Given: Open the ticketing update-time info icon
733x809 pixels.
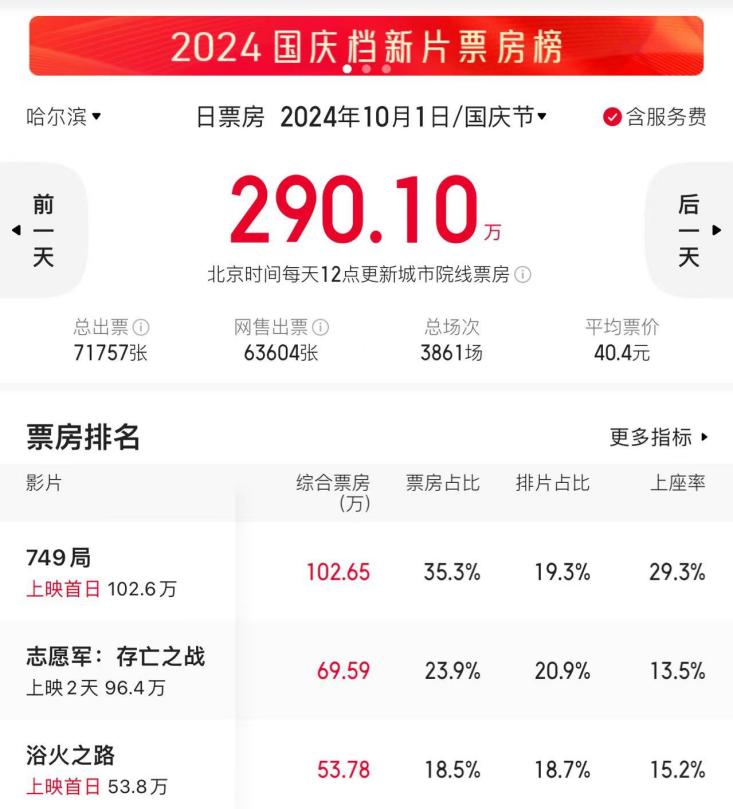Looking at the screenshot, I should (524, 275).
